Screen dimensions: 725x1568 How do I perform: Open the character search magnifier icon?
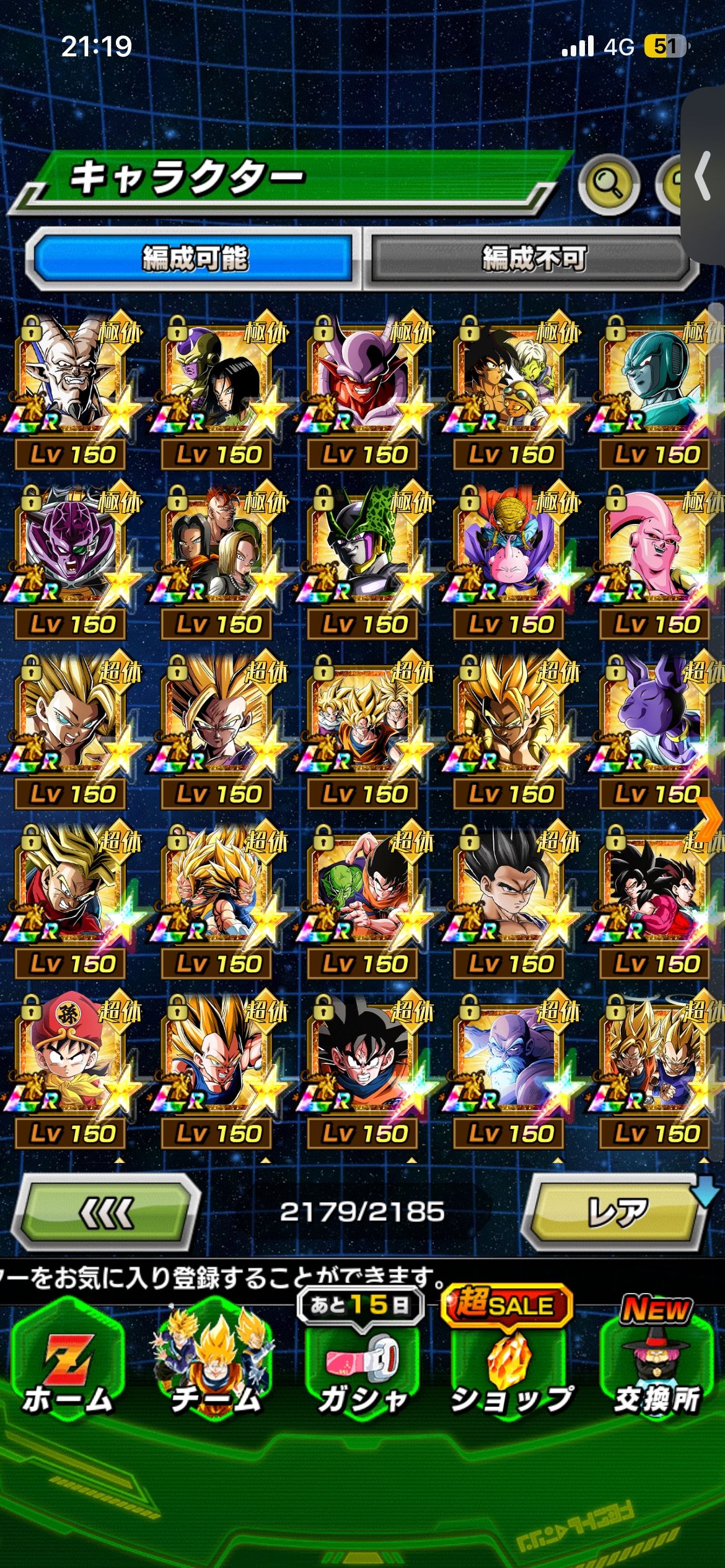pos(608,184)
